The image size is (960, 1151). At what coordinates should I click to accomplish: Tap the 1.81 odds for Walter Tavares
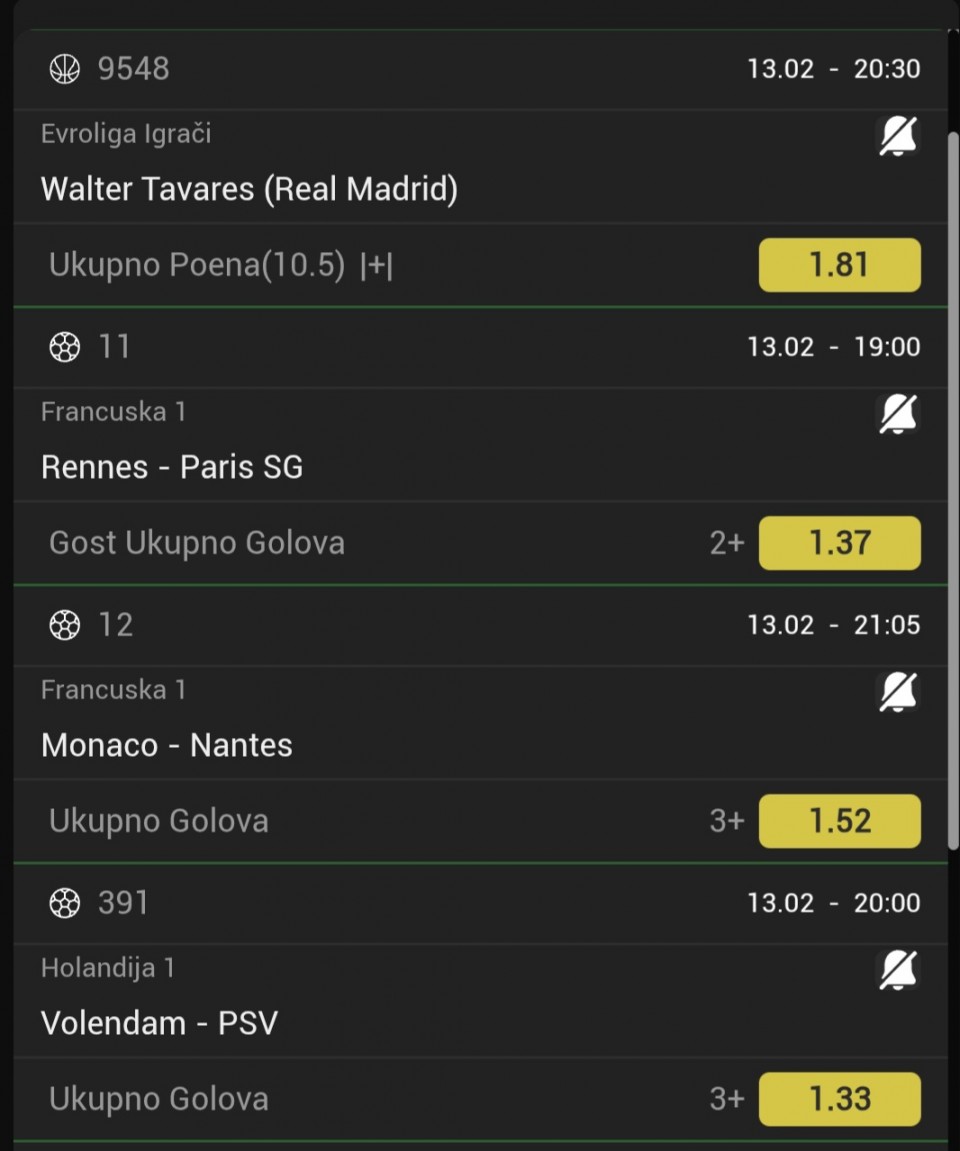[x=839, y=265]
